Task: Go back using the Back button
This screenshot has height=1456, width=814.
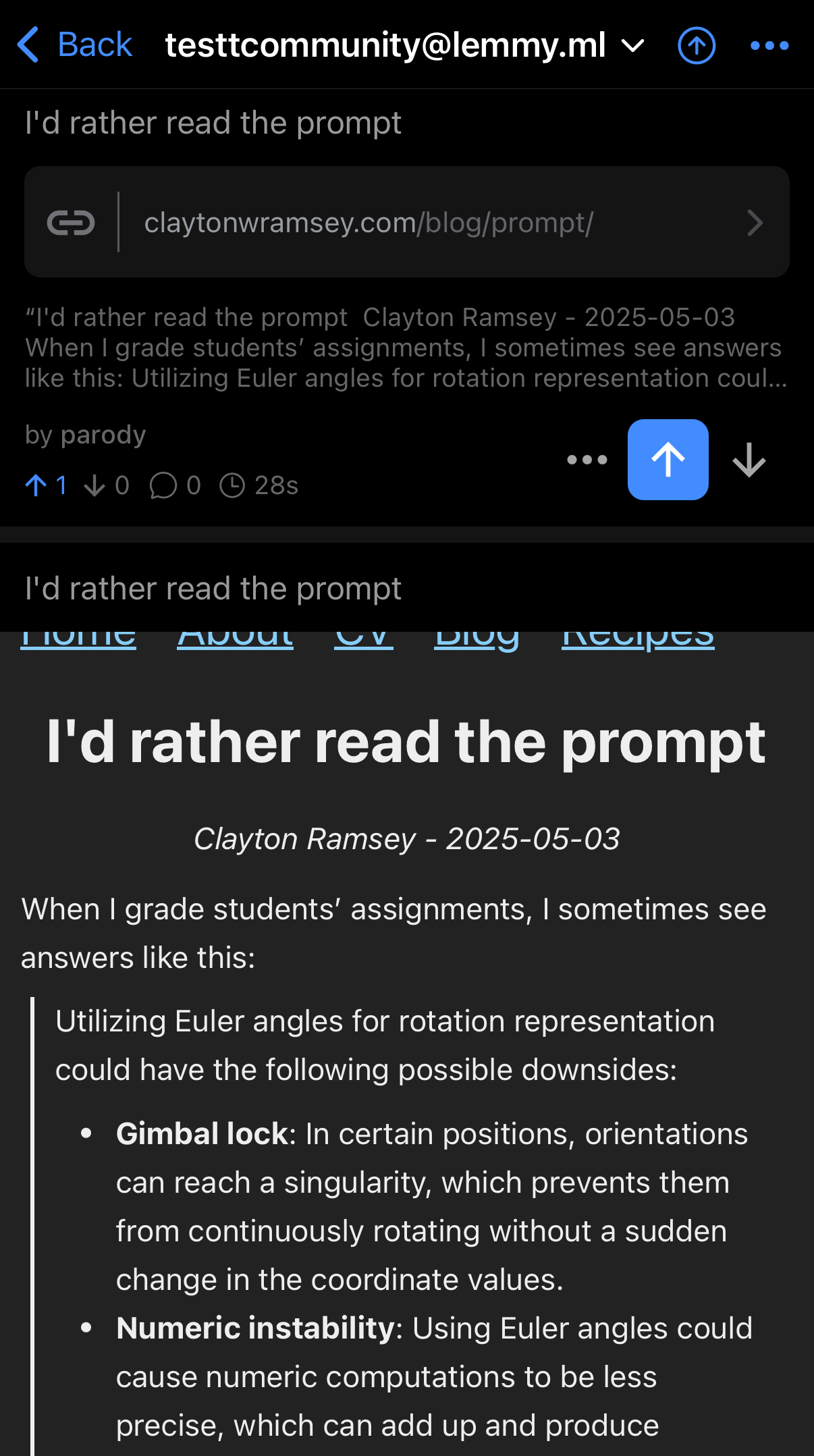Action: [74, 45]
